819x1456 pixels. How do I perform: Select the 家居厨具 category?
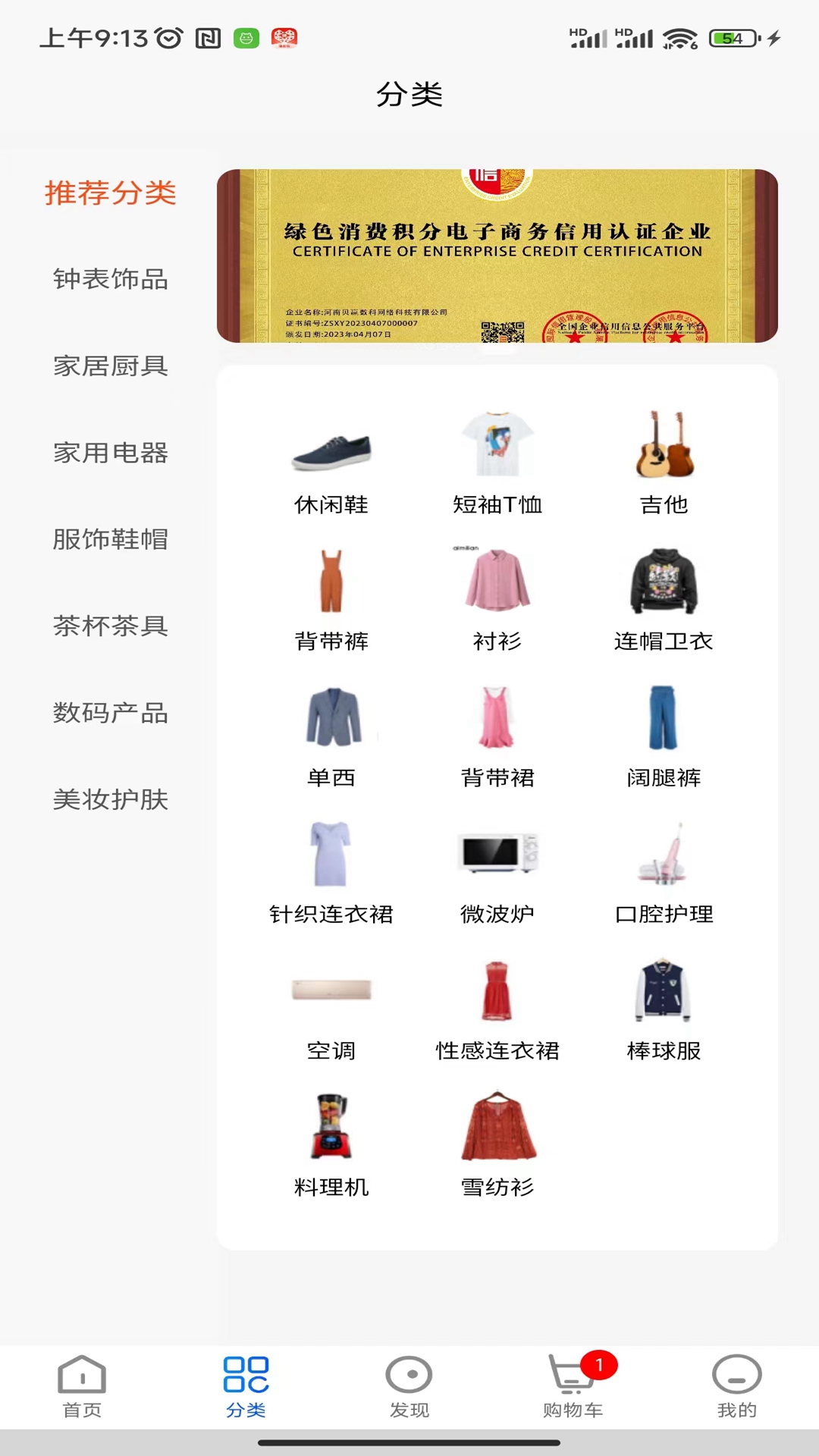pyautogui.click(x=111, y=366)
